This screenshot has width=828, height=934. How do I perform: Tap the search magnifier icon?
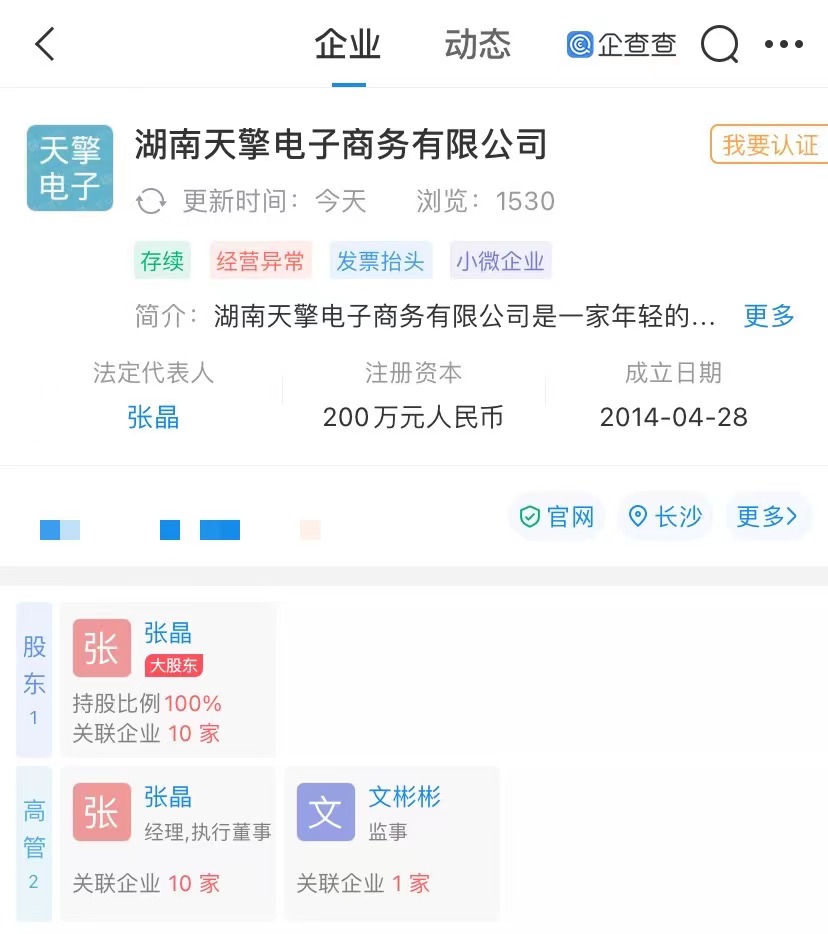[719, 44]
